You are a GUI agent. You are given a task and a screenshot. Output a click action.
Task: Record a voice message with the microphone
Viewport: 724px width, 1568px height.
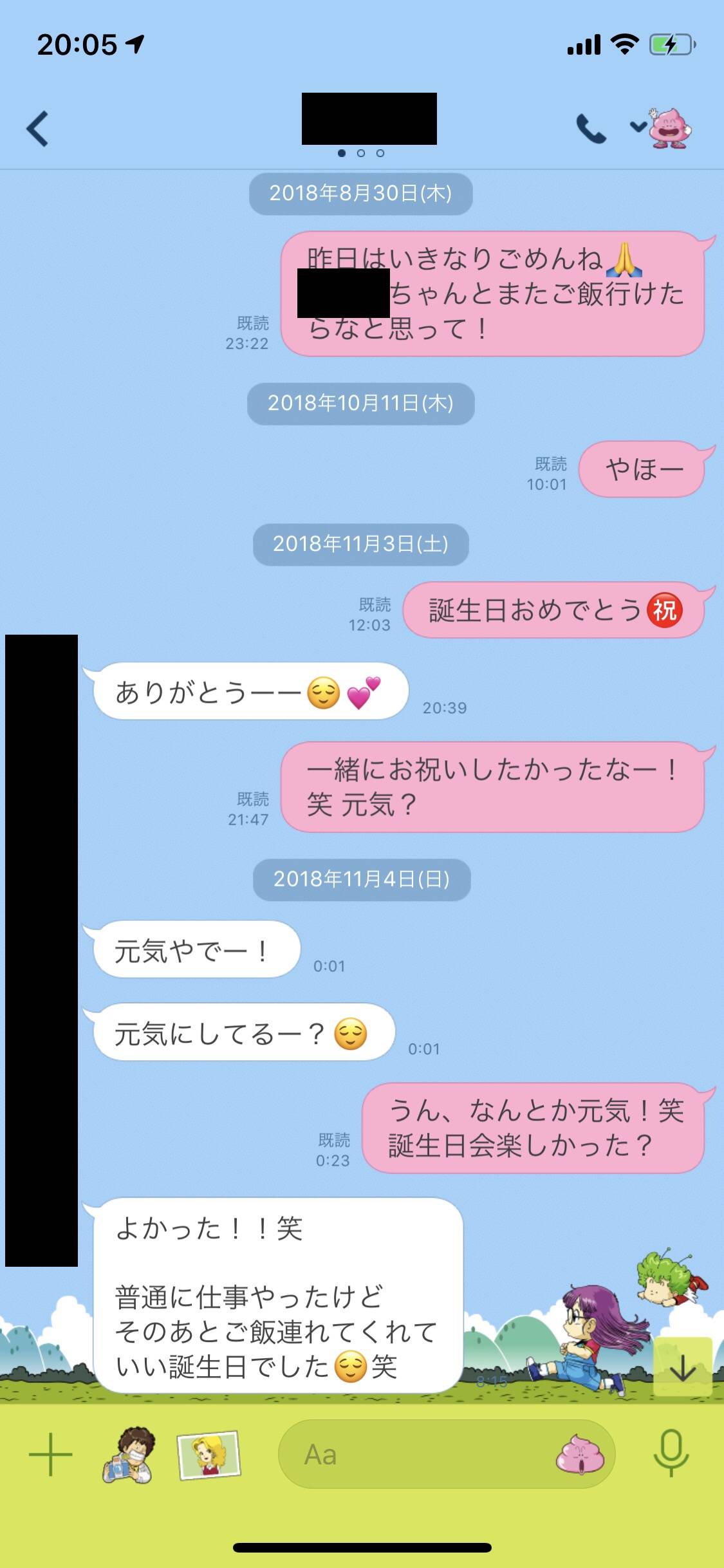pos(671,1453)
